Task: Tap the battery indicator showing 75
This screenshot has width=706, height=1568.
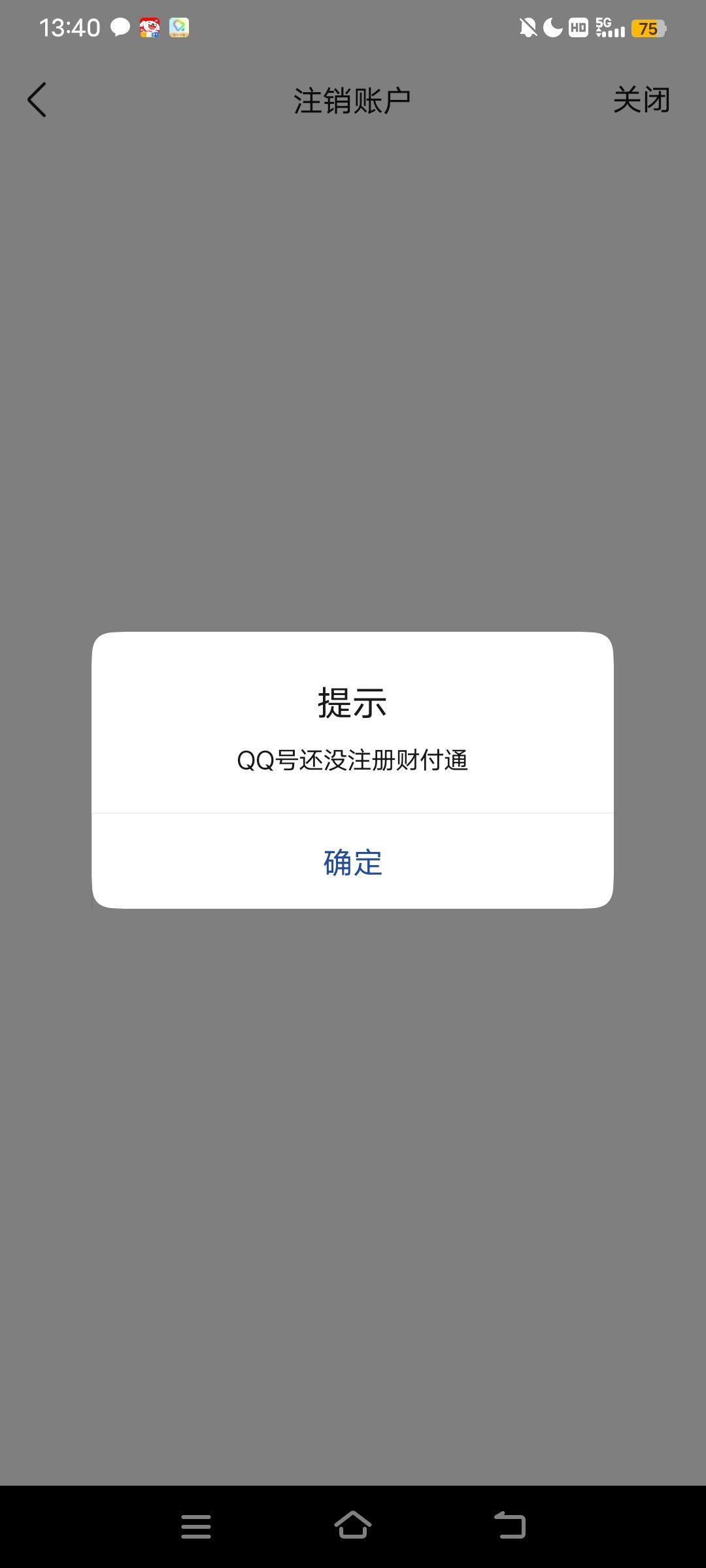Action: (x=650, y=27)
